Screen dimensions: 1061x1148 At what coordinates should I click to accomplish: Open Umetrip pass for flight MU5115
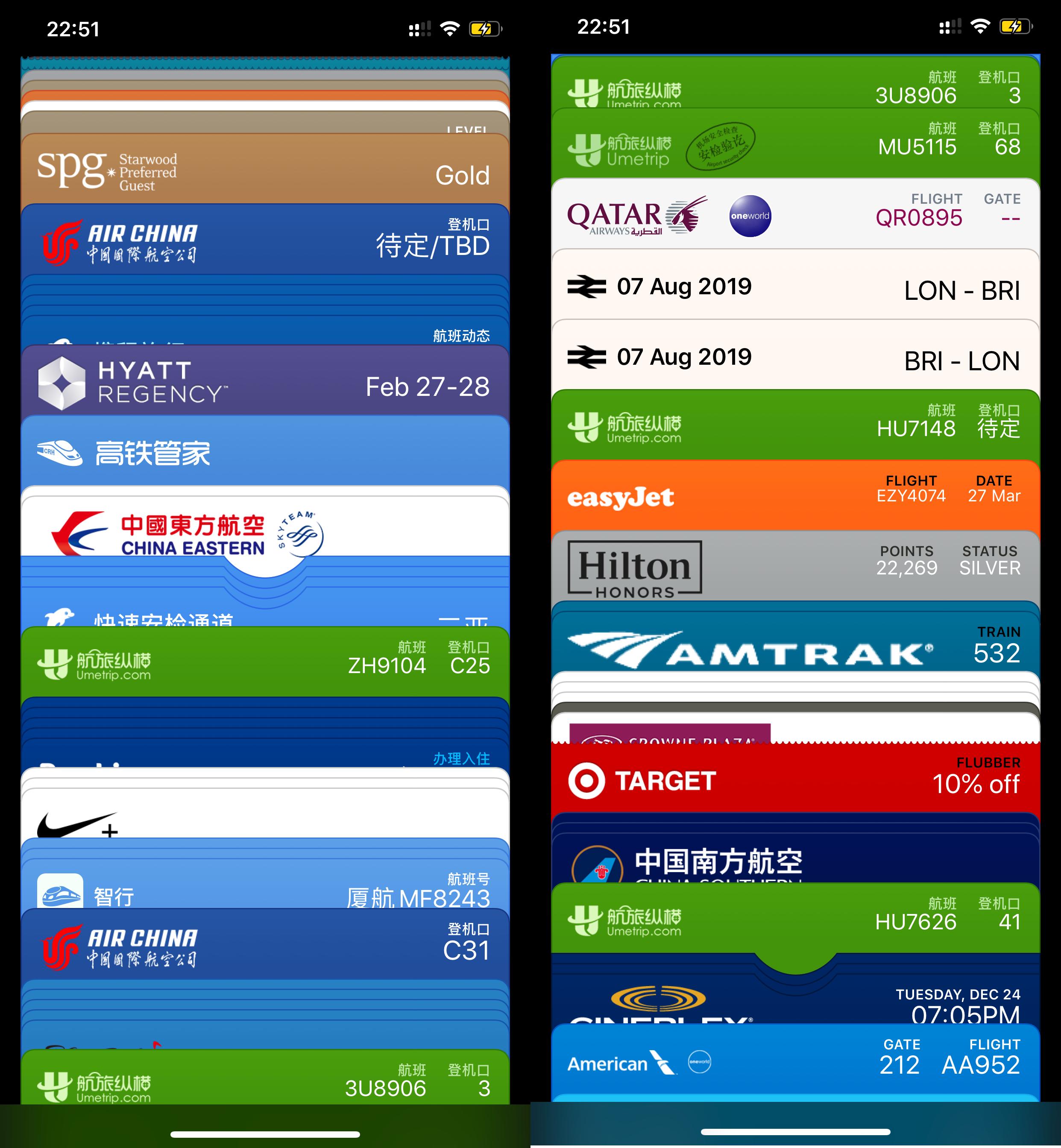click(x=795, y=146)
